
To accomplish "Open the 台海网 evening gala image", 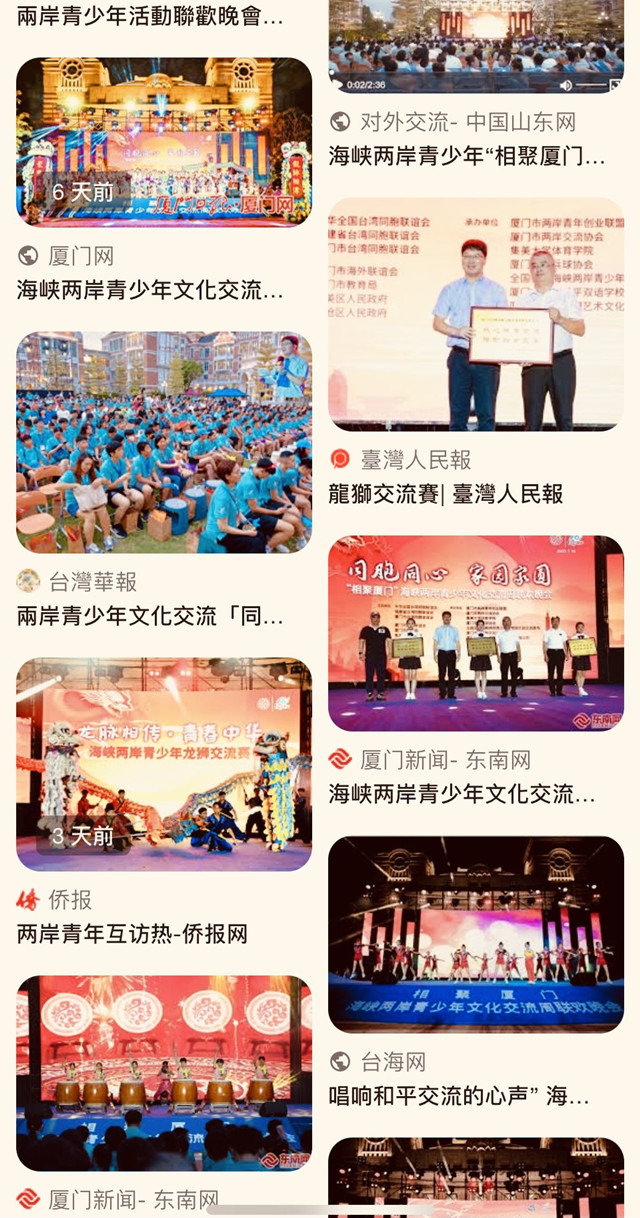I will 476,934.
